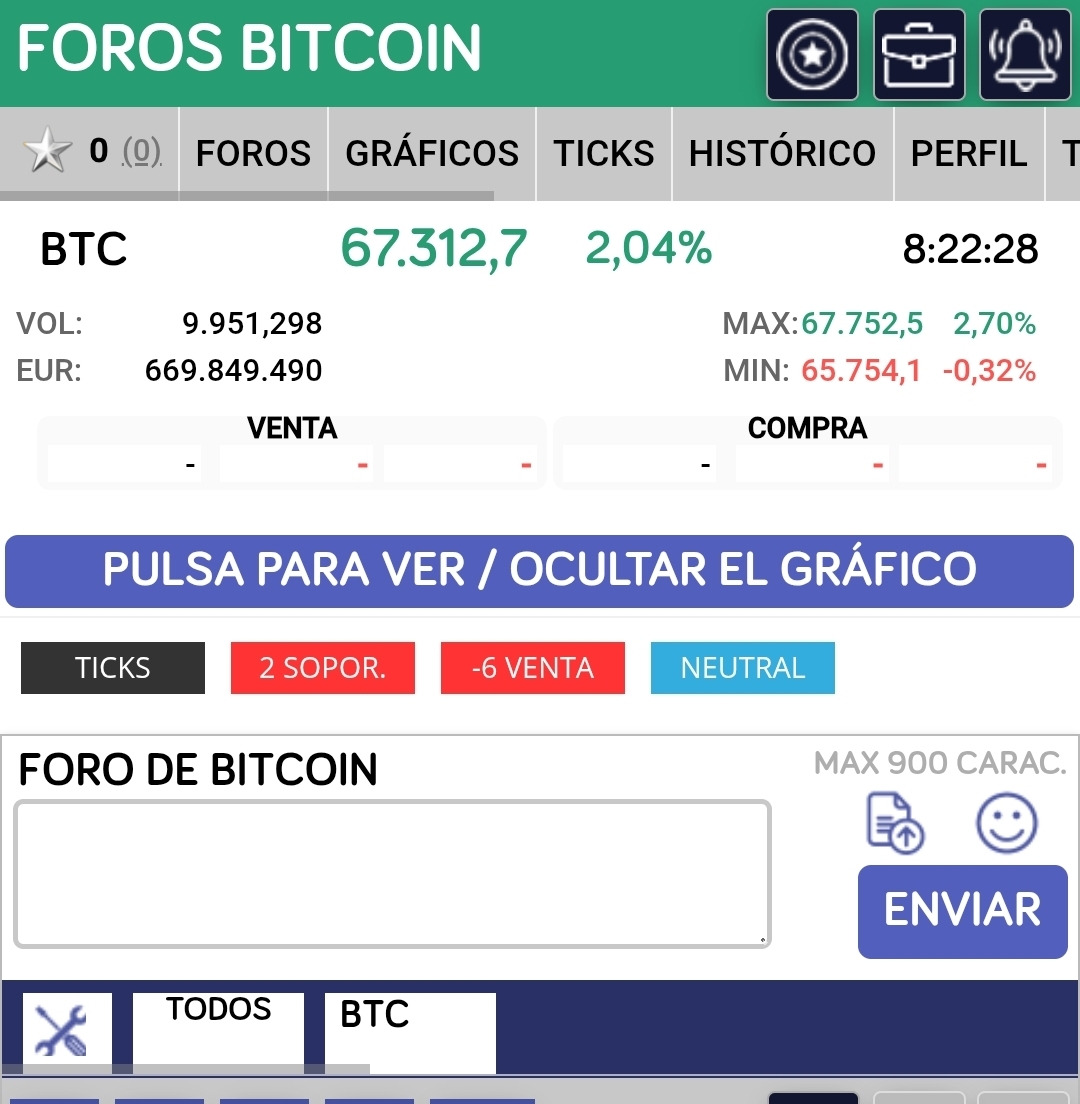Open the alerts bell icon

tap(1024, 55)
